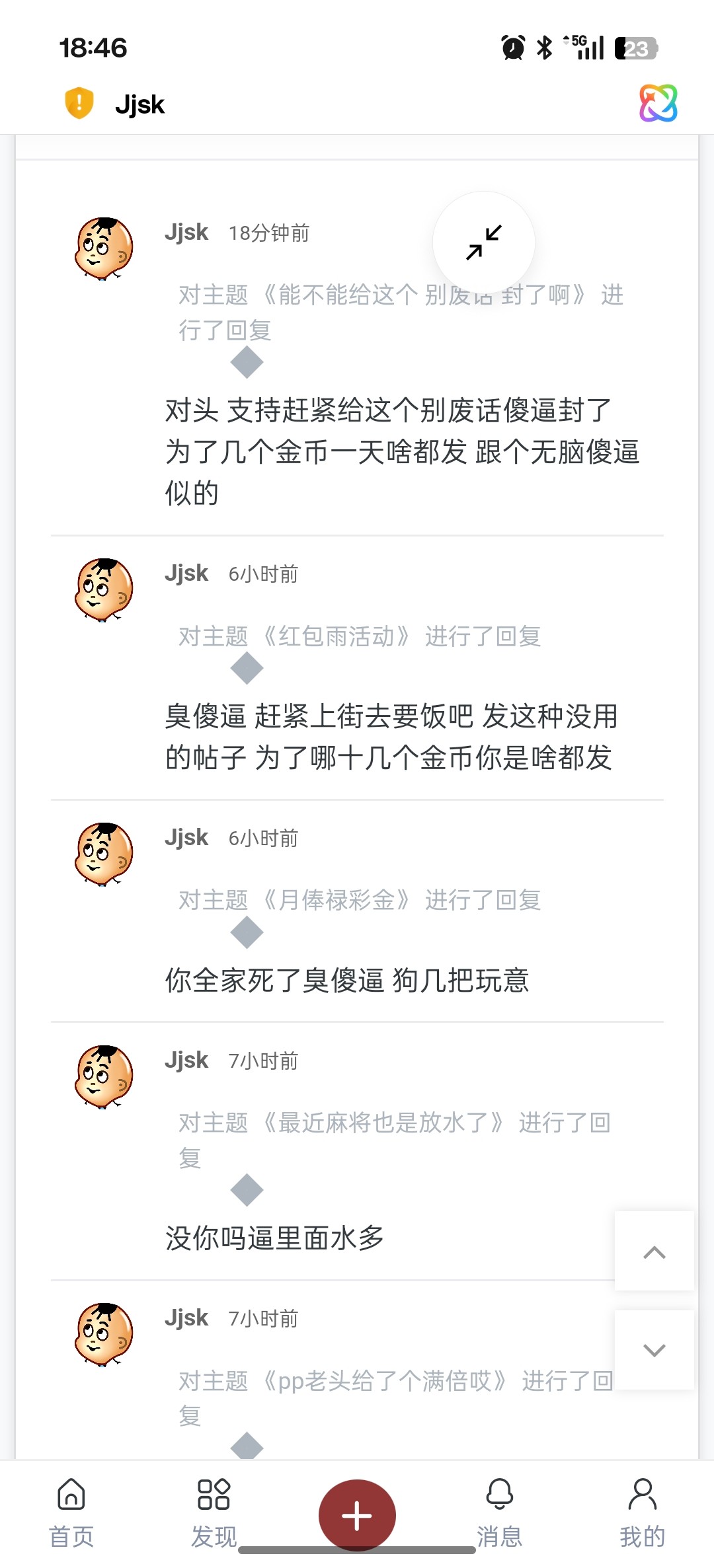The image size is (714, 1568).
Task: Open the topic 《月俸禄彩金》
Action: point(336,900)
